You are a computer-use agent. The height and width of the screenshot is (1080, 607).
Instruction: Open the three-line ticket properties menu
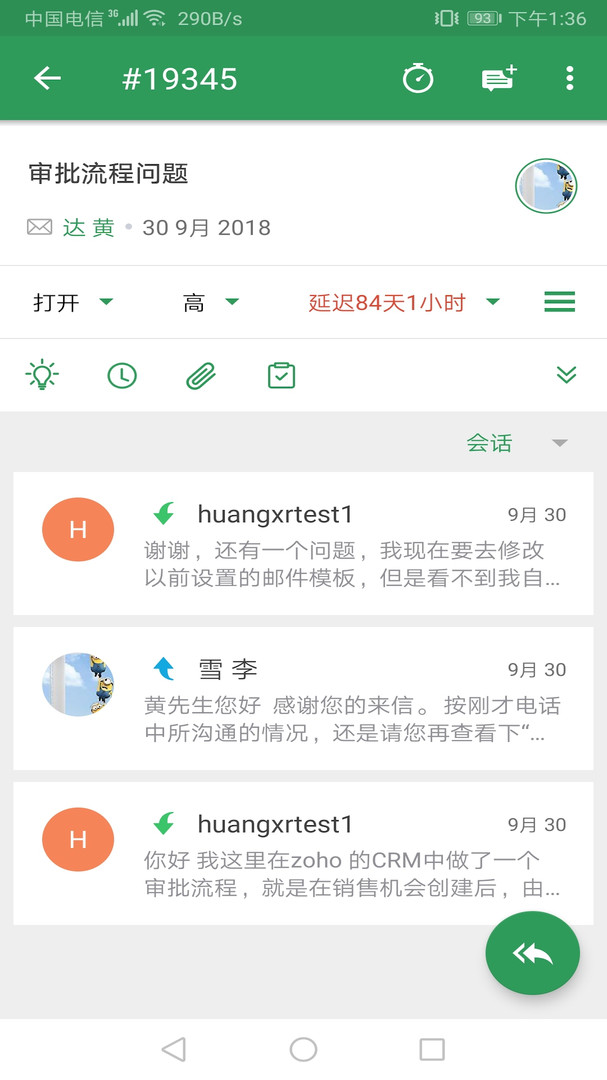559,302
